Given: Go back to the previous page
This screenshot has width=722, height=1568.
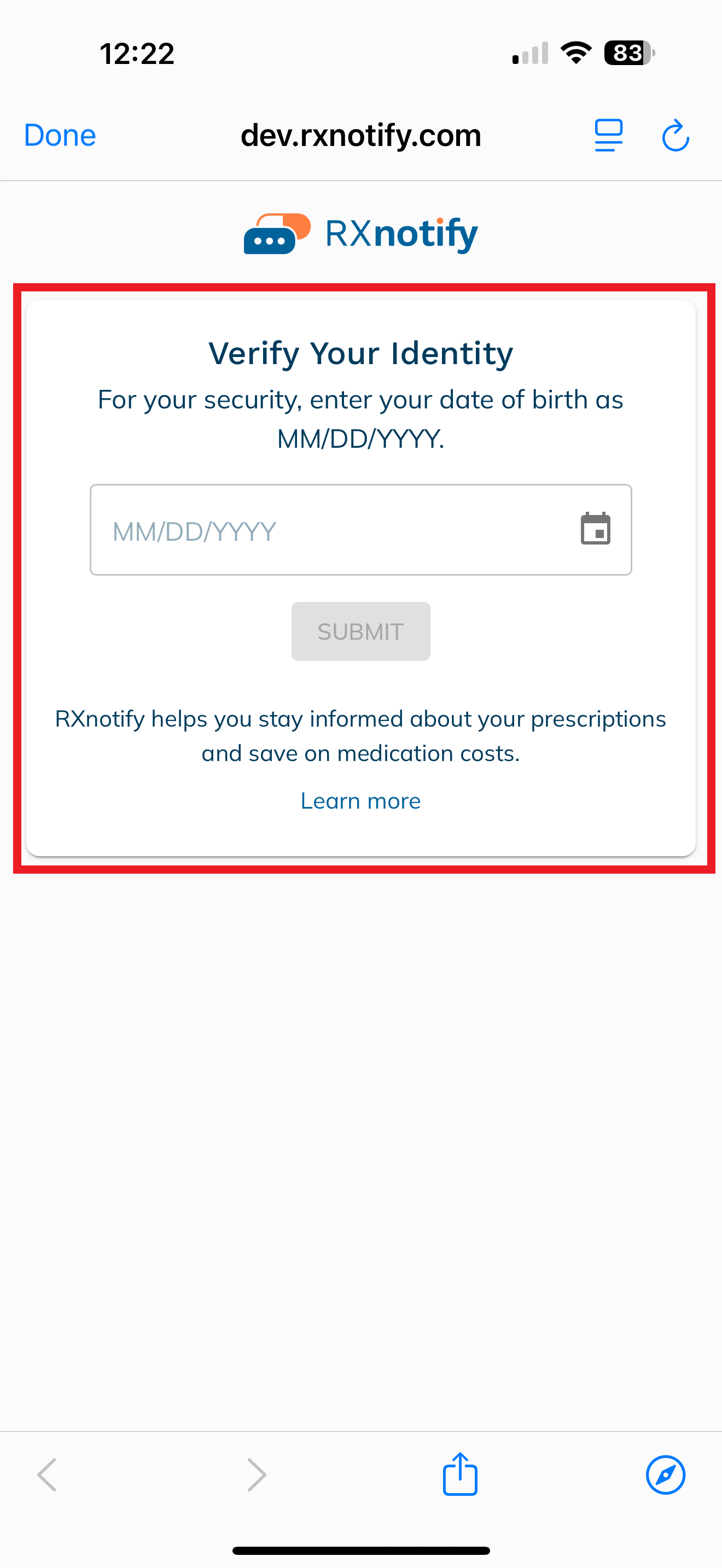Looking at the screenshot, I should pyautogui.click(x=48, y=1475).
